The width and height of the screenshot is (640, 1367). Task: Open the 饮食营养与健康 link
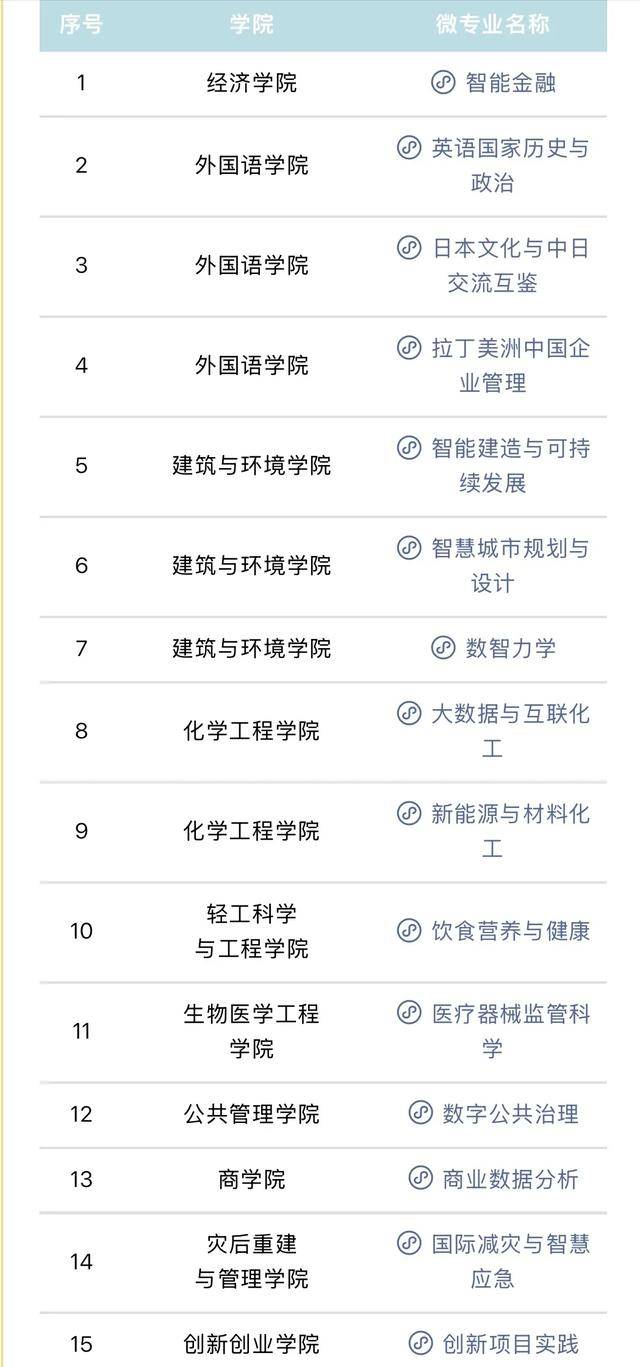509,931
